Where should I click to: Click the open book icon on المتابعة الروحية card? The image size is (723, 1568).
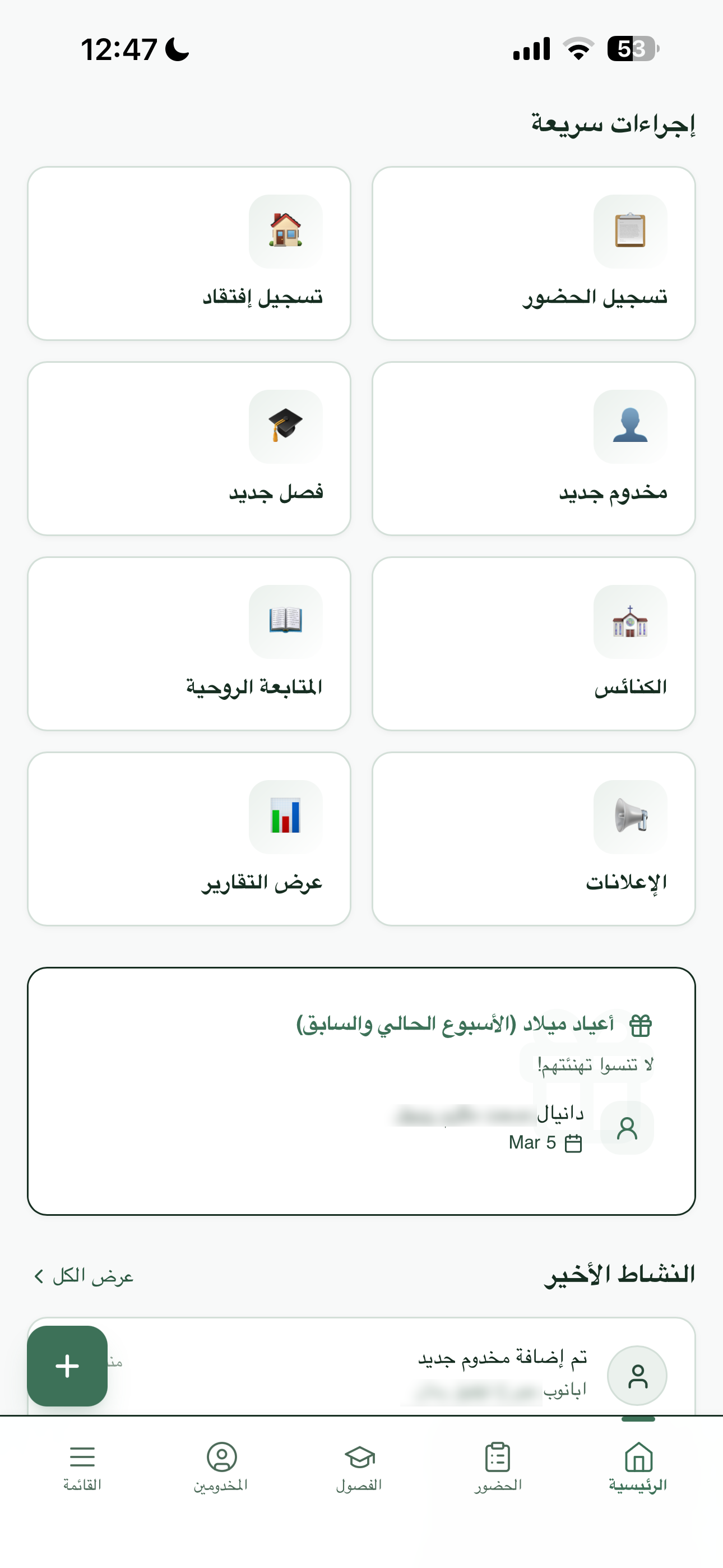285,621
